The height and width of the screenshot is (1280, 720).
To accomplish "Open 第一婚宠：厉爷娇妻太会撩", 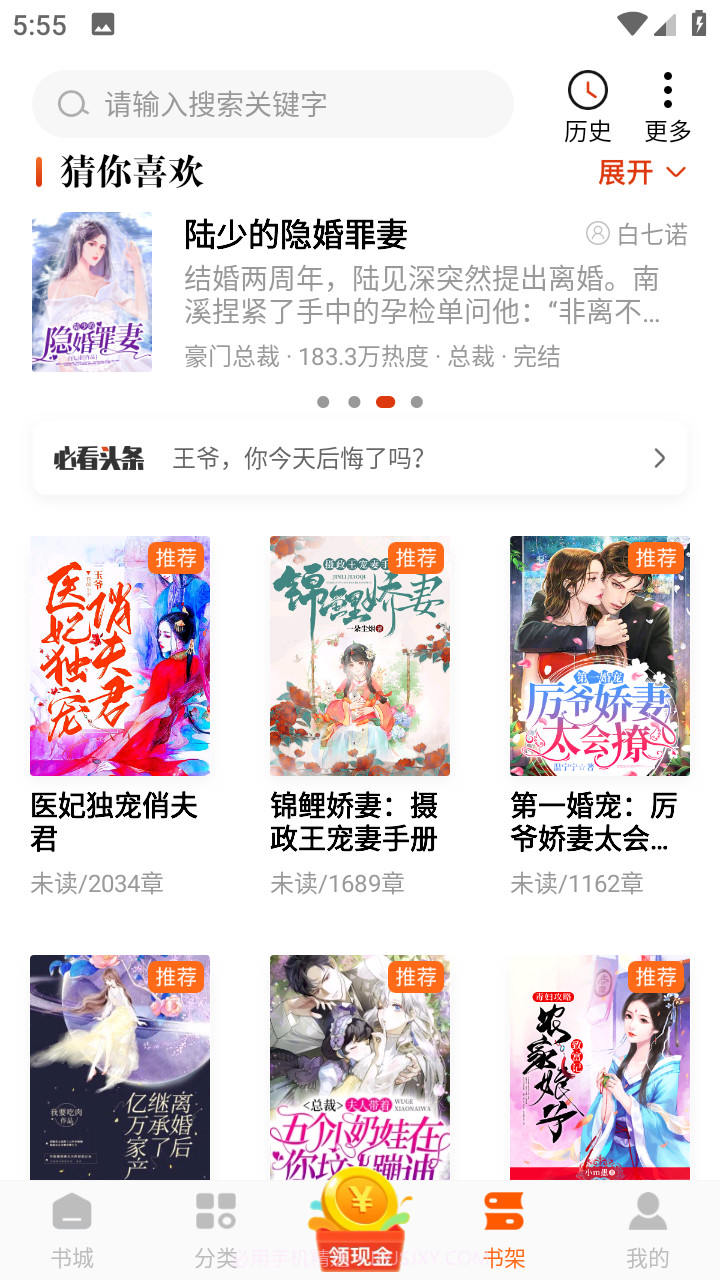I will 600,656.
